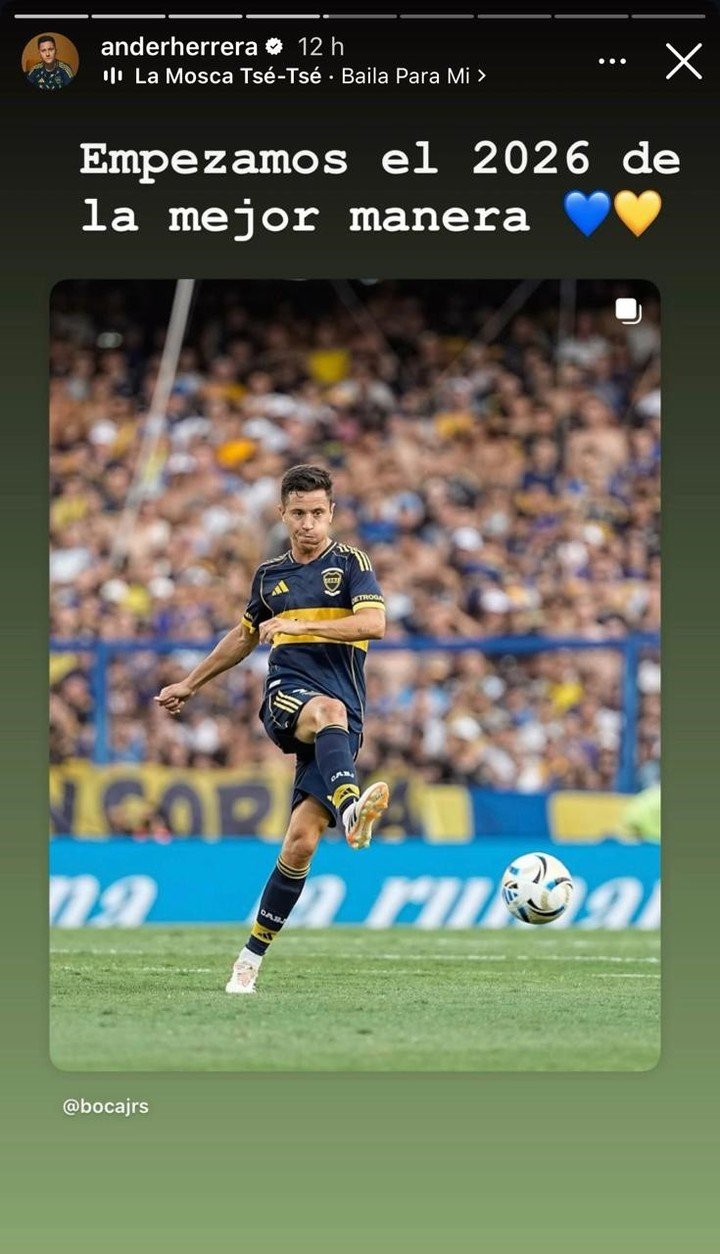Open the story's three-dot options menu
Screen dimensions: 720x1254
[612, 61]
